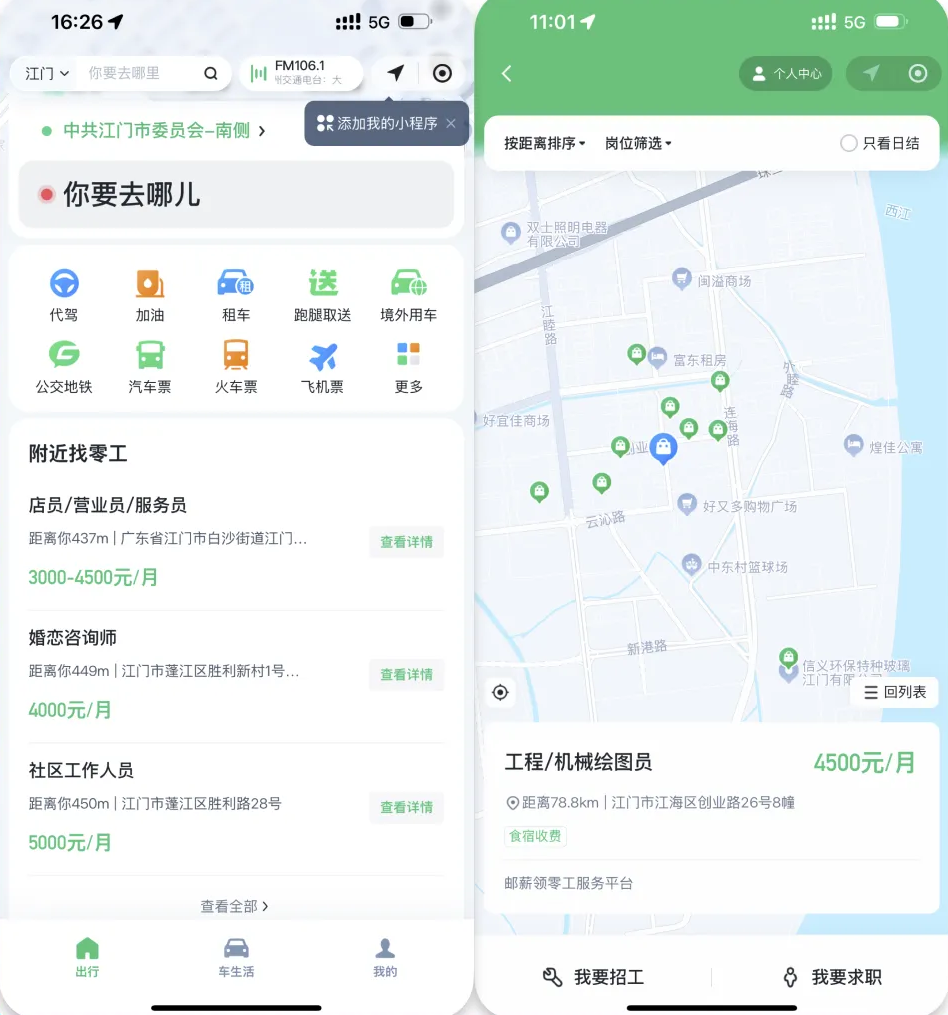Open the 代驾 service

click(64, 295)
